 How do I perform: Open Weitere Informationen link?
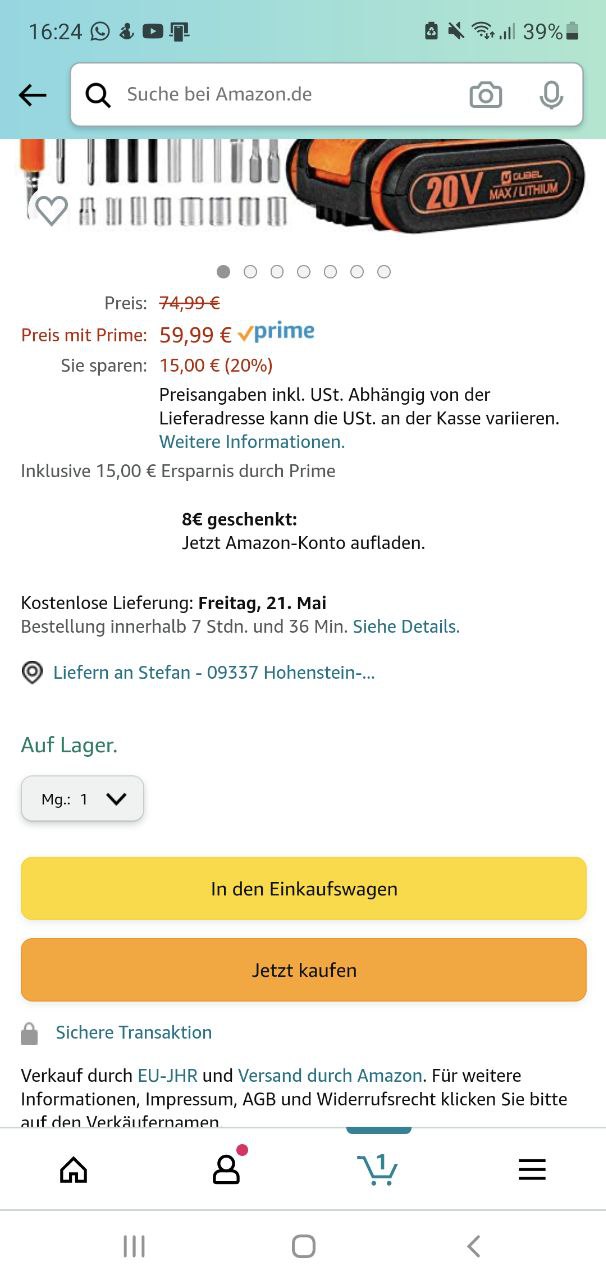pyautogui.click(x=252, y=442)
